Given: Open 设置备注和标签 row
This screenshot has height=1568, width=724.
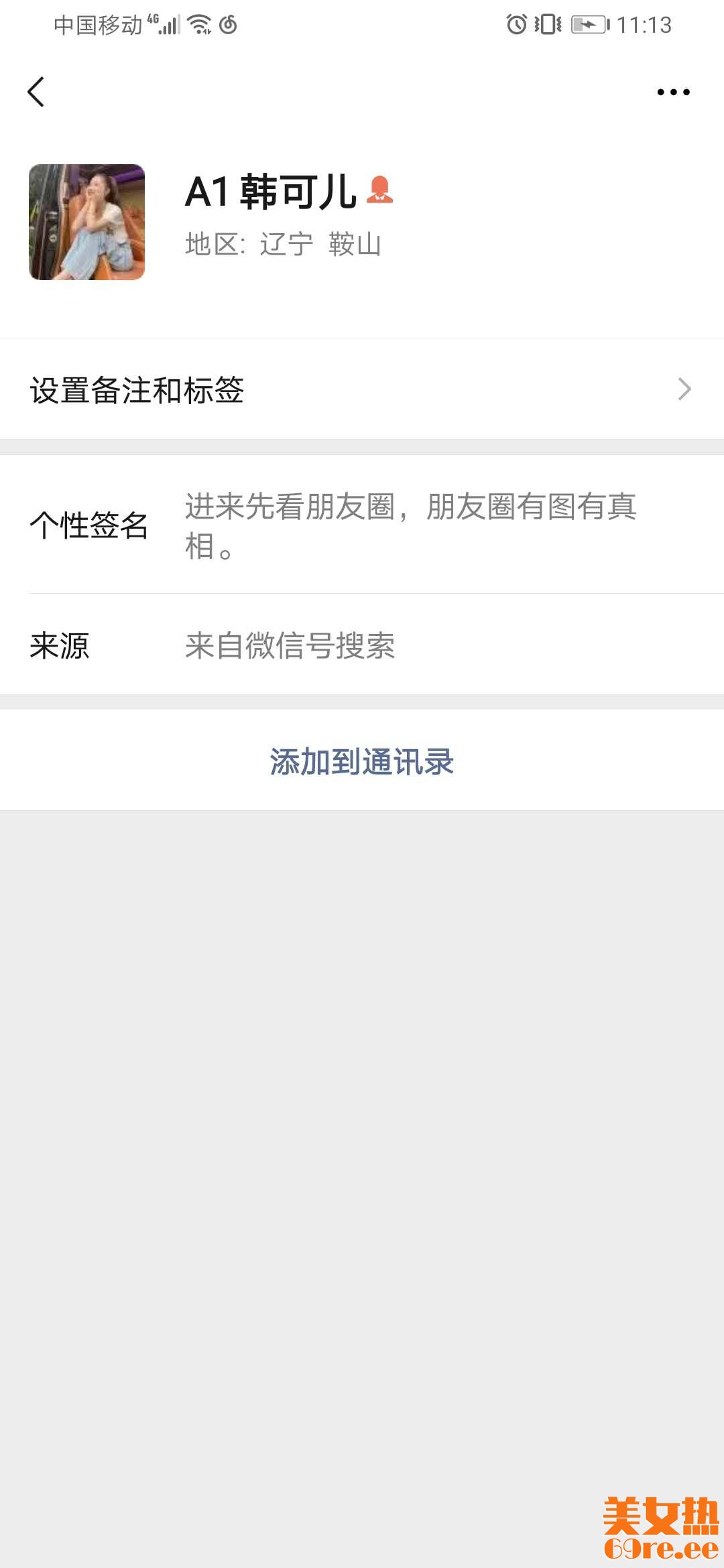Looking at the screenshot, I should (362, 389).
